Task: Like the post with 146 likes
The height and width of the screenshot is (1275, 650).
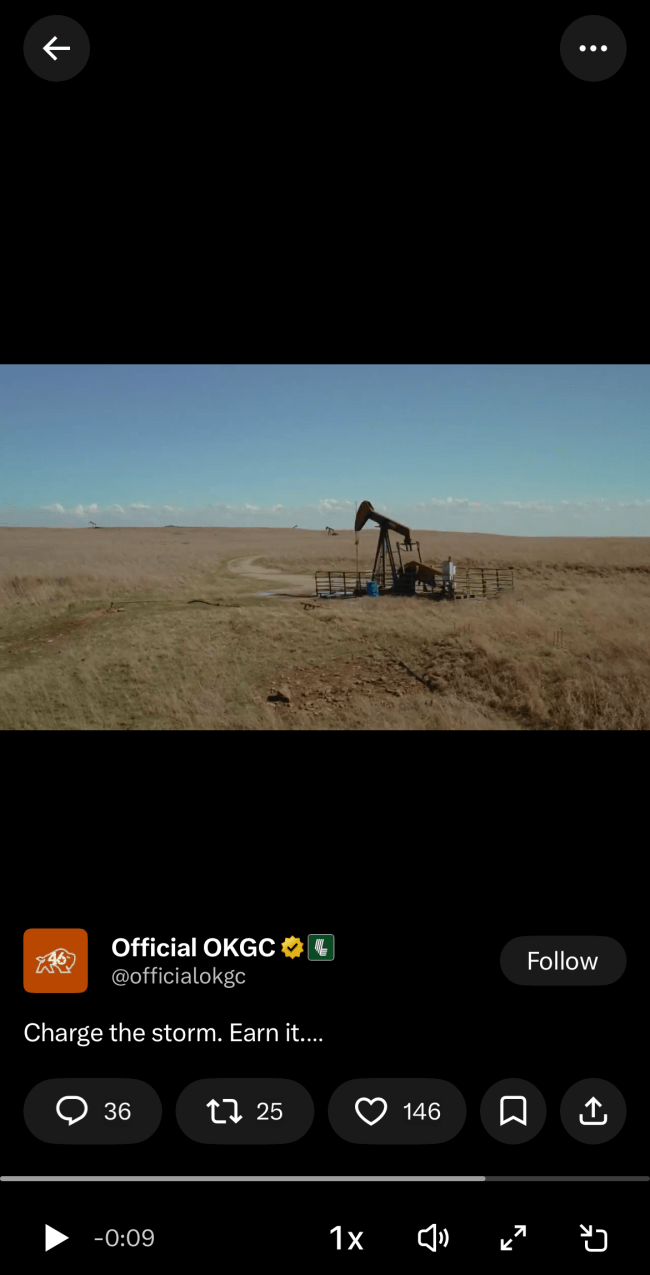Action: pos(396,1111)
